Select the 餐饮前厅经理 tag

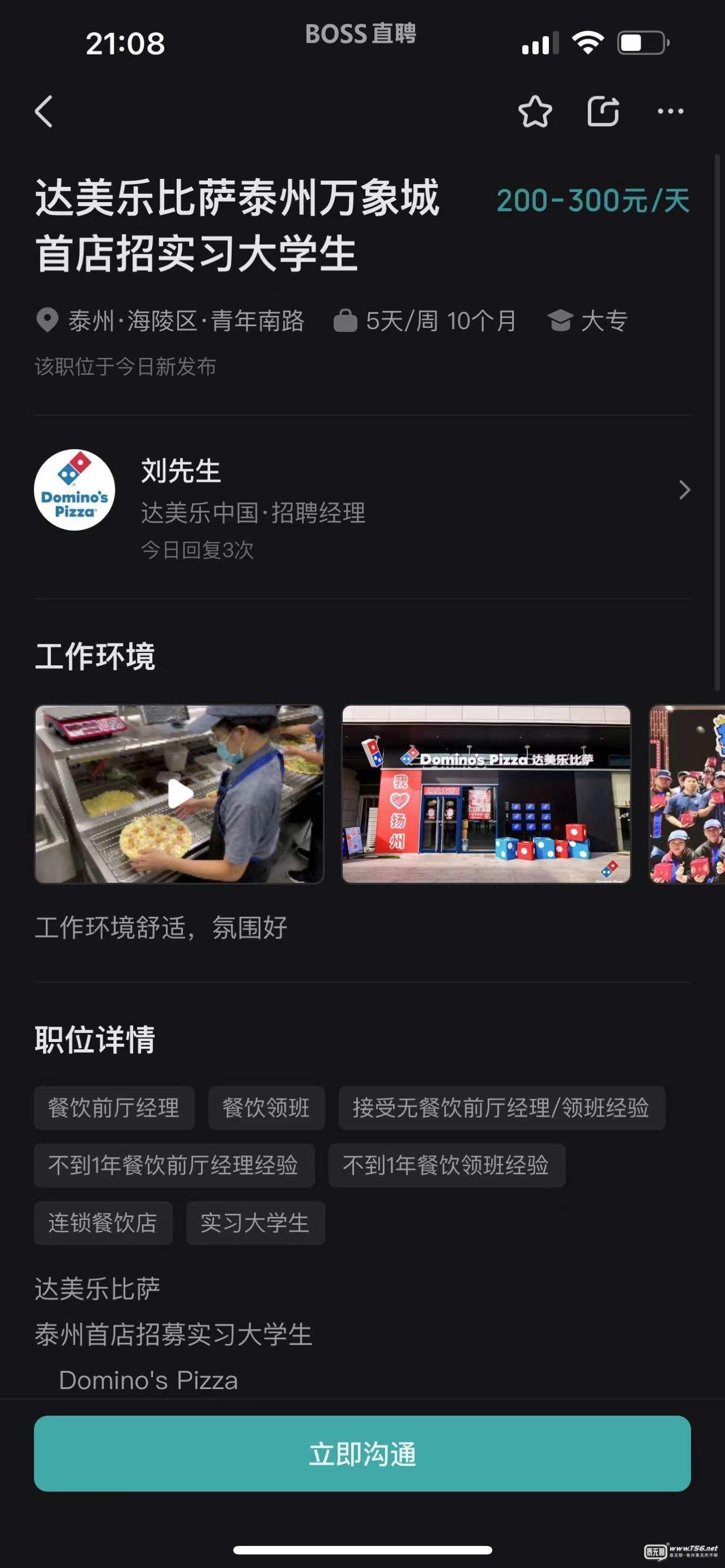(x=114, y=1107)
